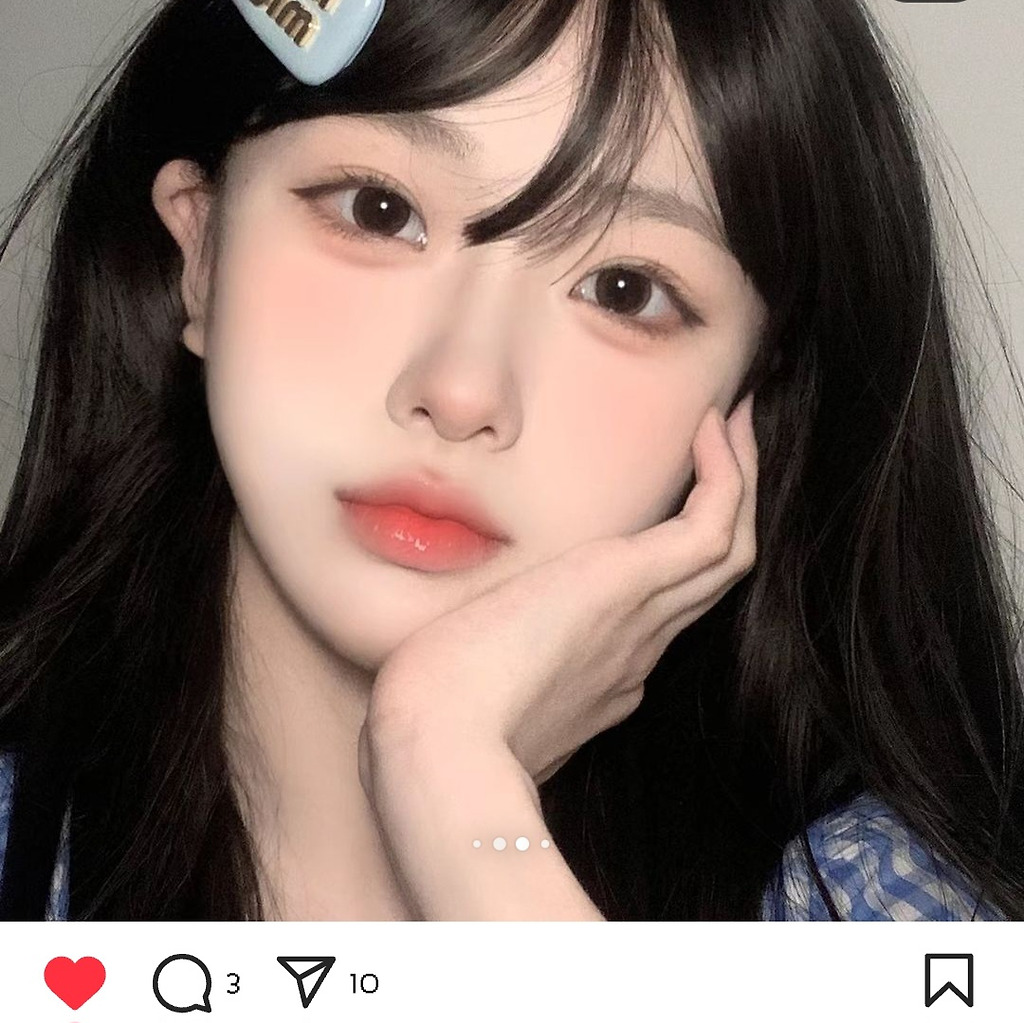The height and width of the screenshot is (1023, 1024).
Task: Share the post with the paper-plane icon
Action: tap(306, 981)
